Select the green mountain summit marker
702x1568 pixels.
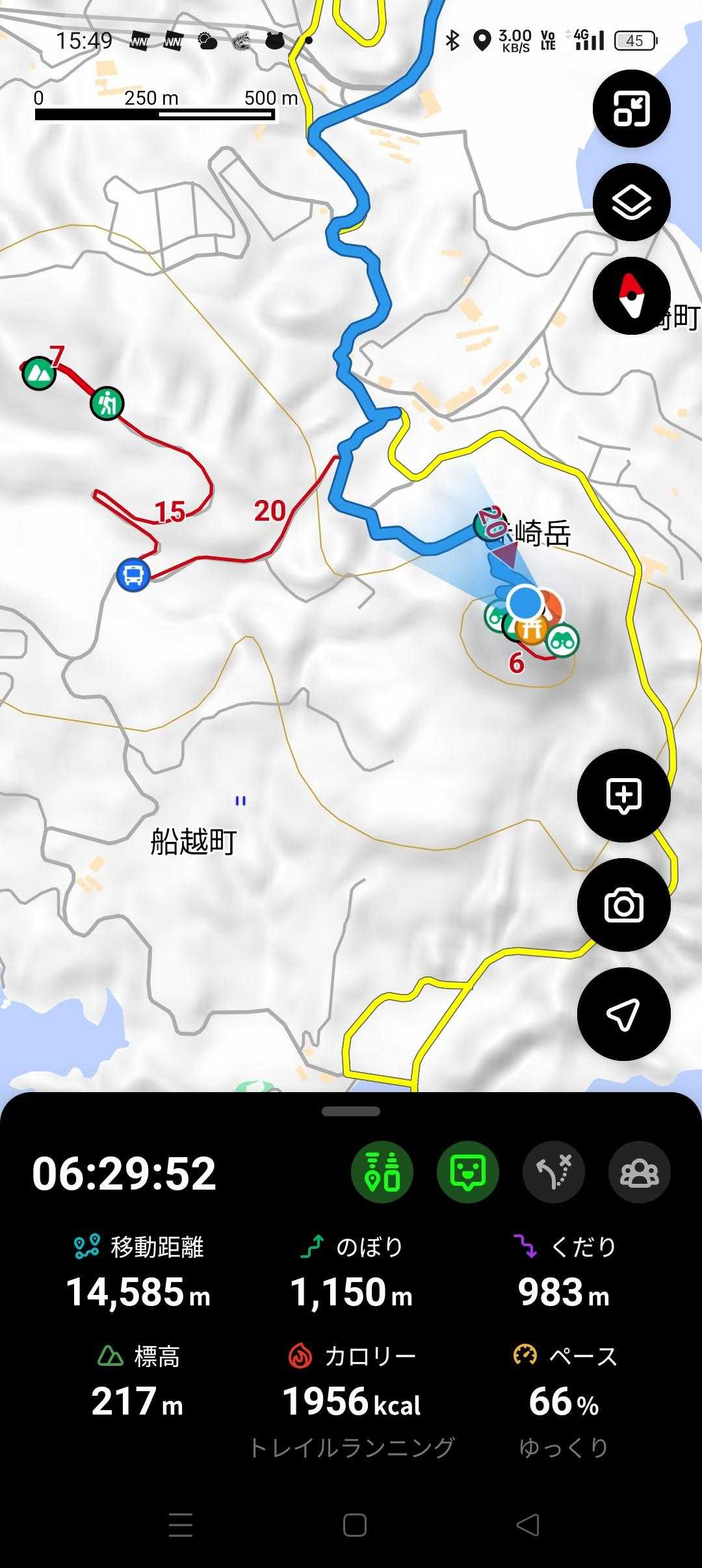[x=38, y=373]
